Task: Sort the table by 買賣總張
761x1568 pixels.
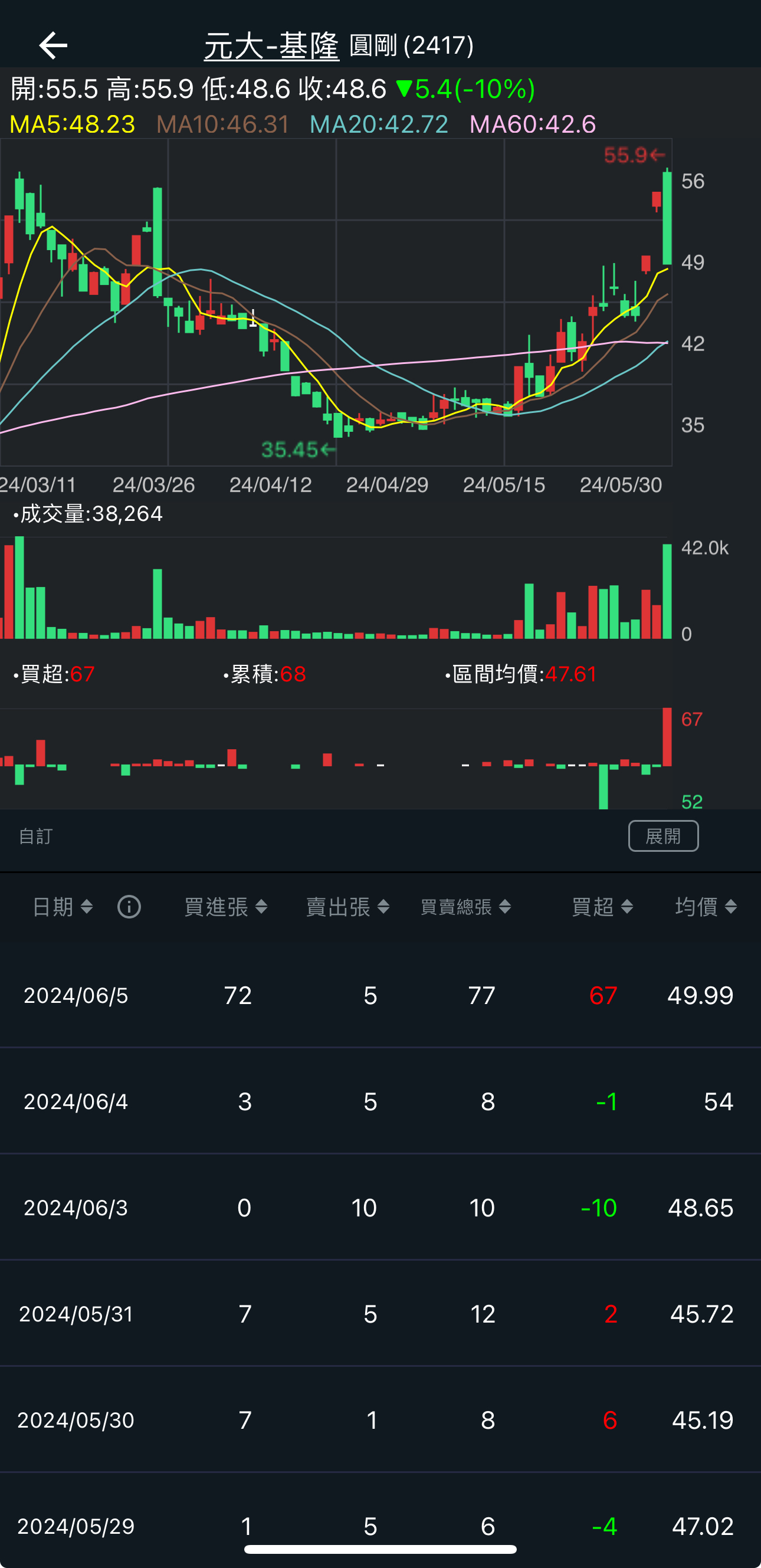Action: 465,907
